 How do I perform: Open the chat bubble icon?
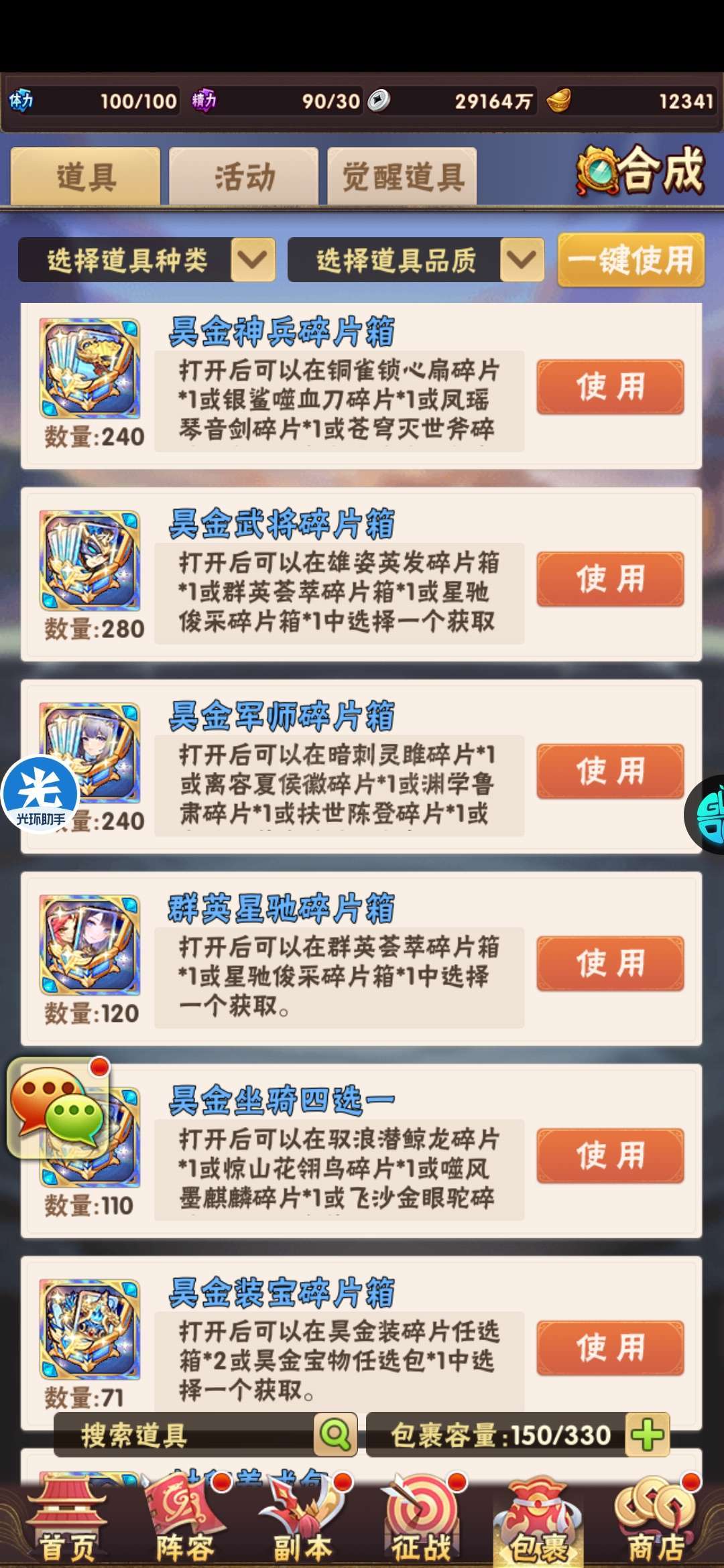point(58,1108)
